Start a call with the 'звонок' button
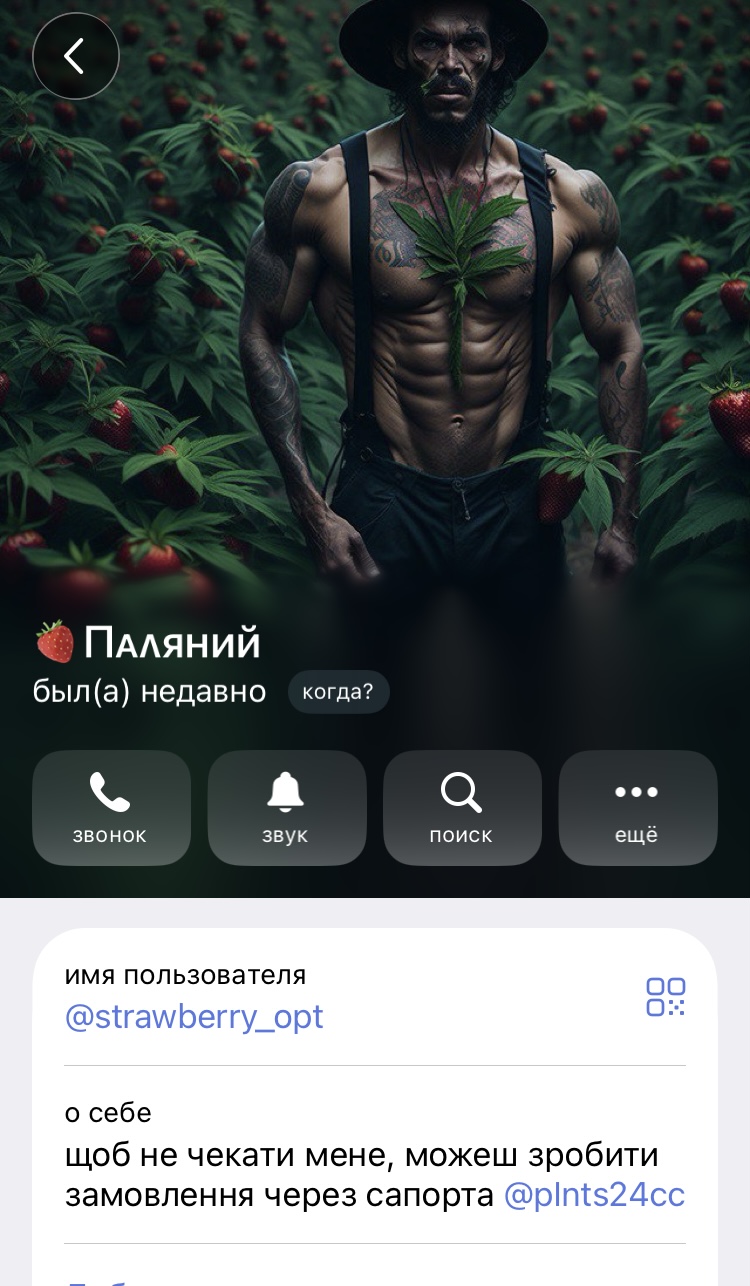The image size is (750, 1286). pyautogui.click(x=111, y=808)
